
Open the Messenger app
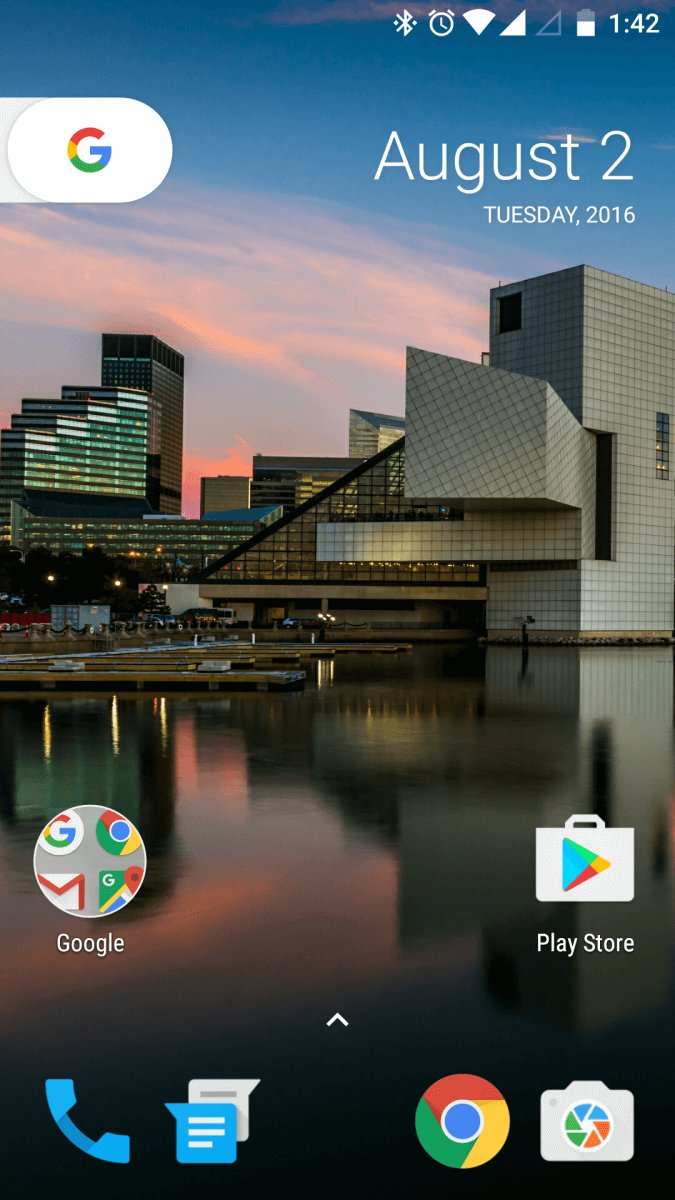tap(213, 1121)
